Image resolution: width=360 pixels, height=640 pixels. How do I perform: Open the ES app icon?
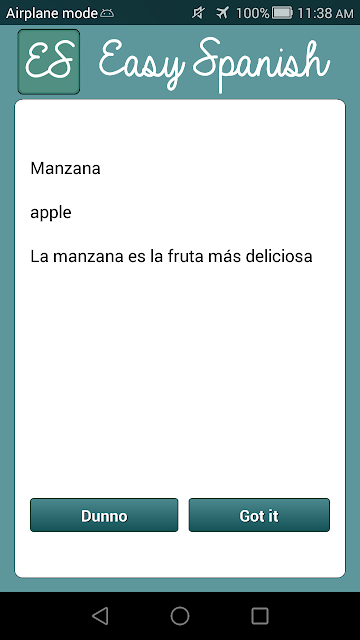(x=49, y=62)
